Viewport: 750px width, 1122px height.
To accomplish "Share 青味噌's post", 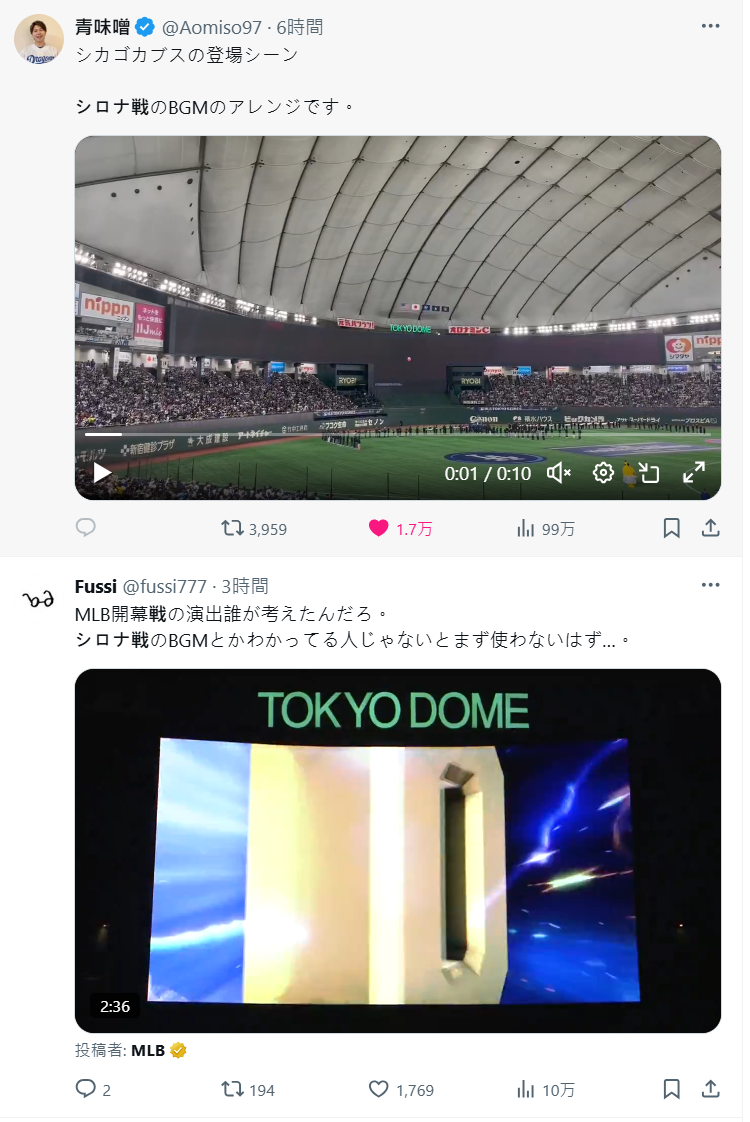I will 710,528.
